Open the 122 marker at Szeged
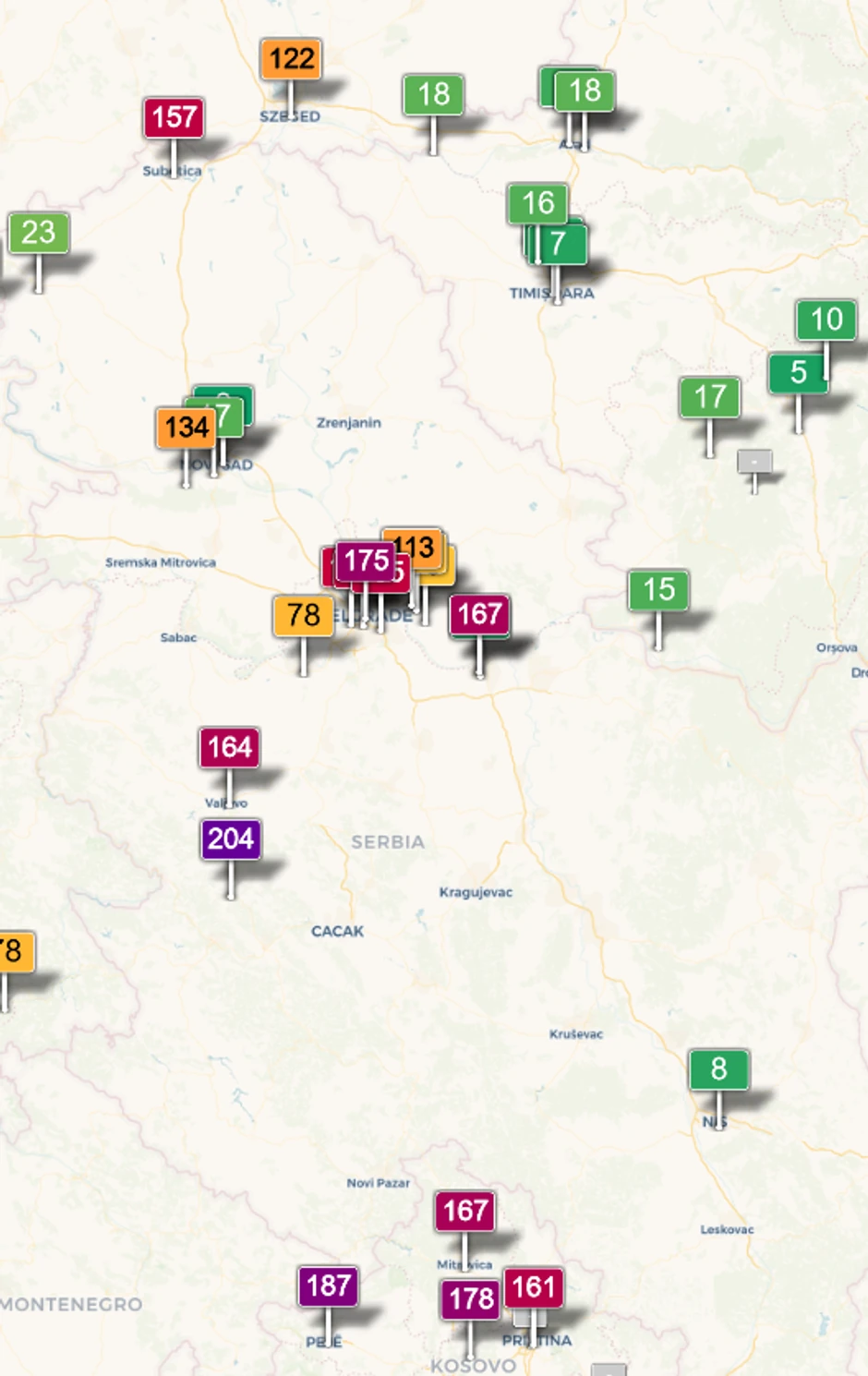Image resolution: width=868 pixels, height=1376 pixels. (x=291, y=59)
